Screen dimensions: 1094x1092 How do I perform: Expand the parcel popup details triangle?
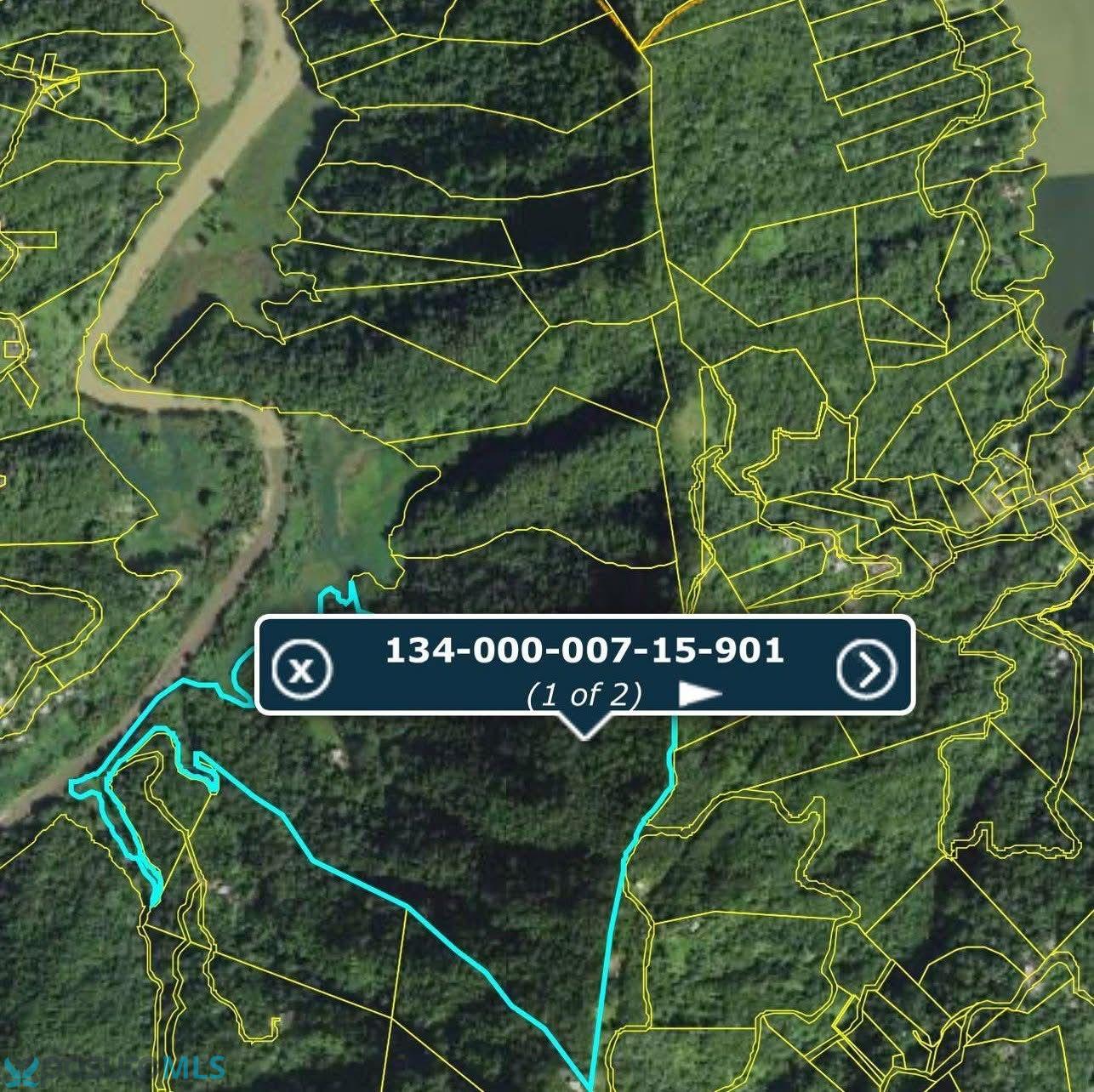pyautogui.click(x=699, y=695)
